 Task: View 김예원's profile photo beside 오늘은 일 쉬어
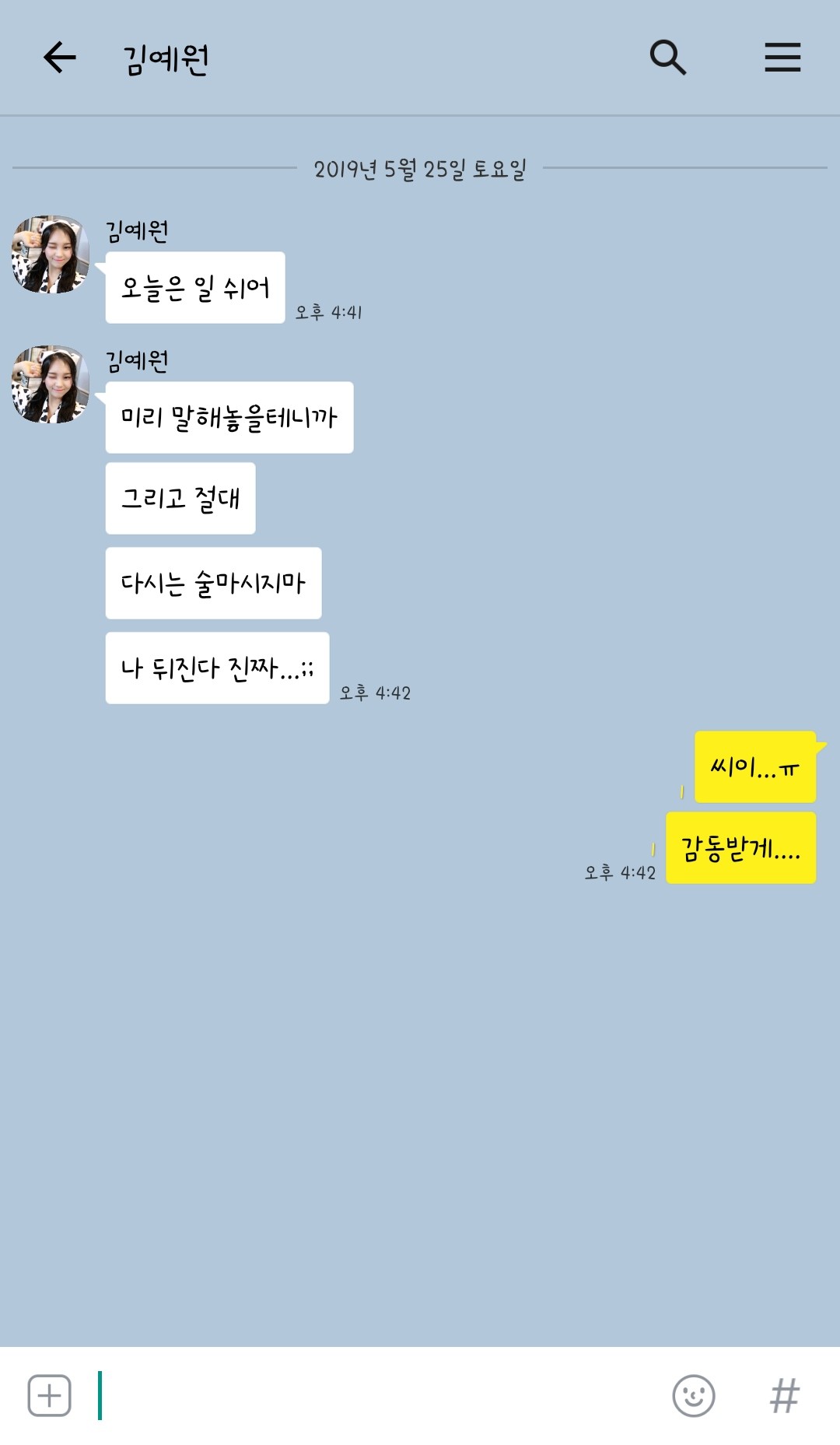(x=51, y=254)
